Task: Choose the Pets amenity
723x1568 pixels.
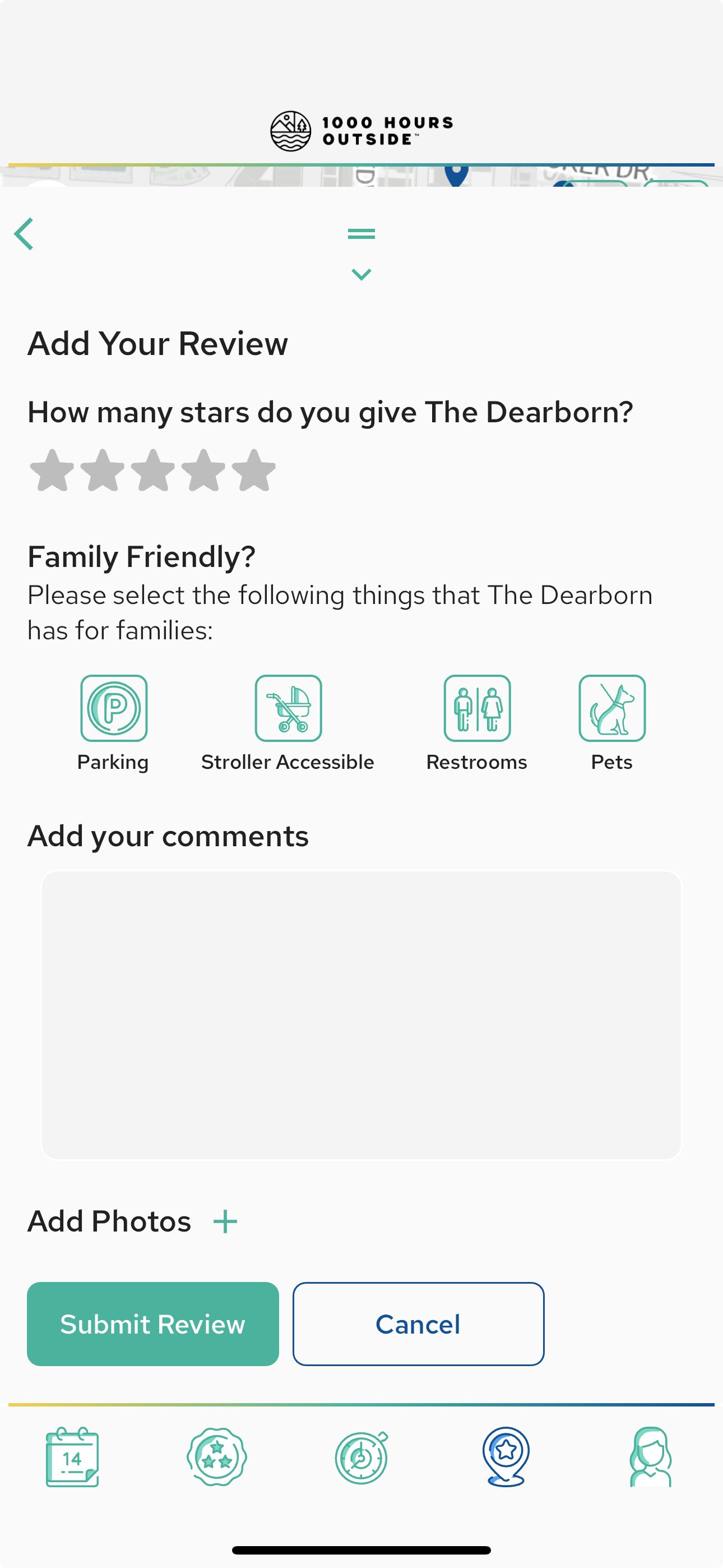Action: pyautogui.click(x=612, y=708)
